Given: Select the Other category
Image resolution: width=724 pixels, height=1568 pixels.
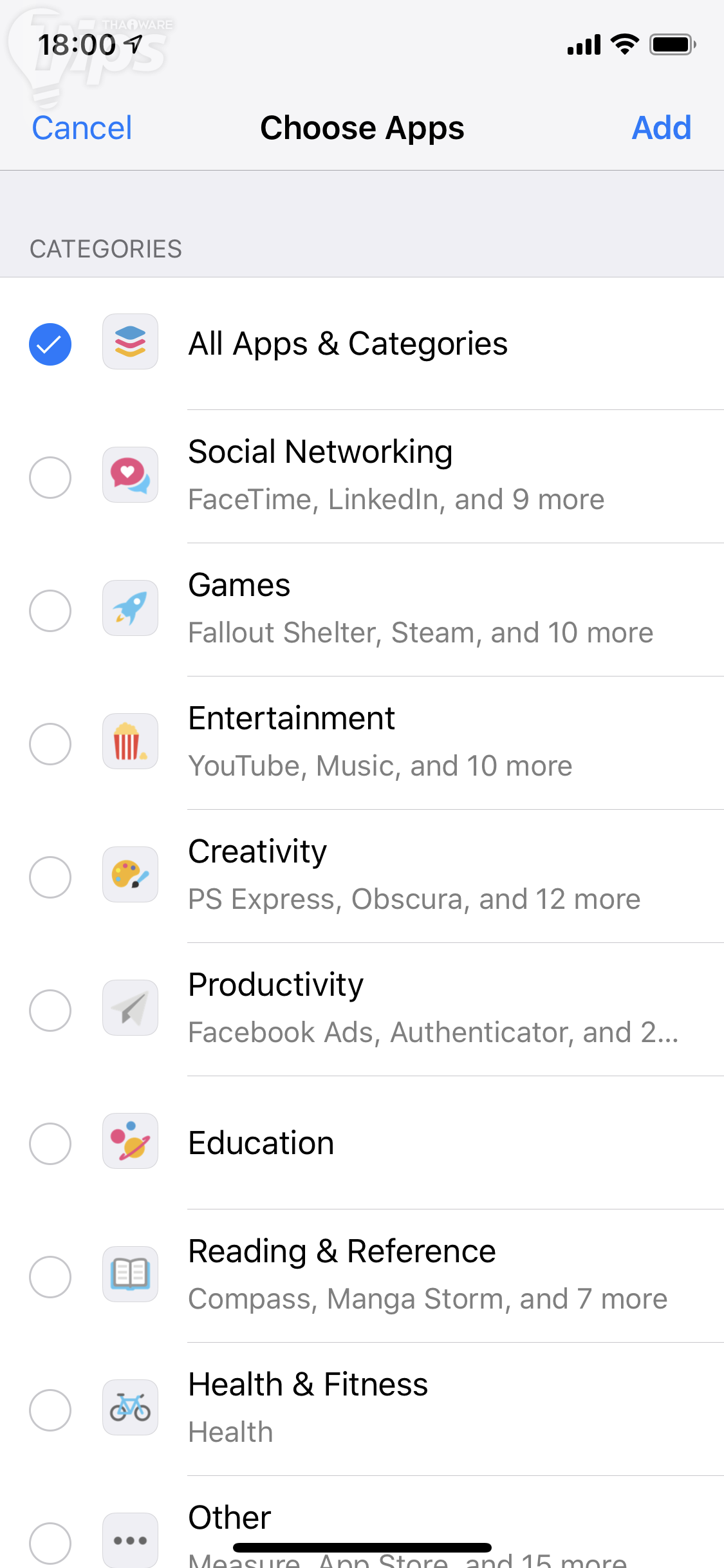Looking at the screenshot, I should pyautogui.click(x=50, y=1542).
